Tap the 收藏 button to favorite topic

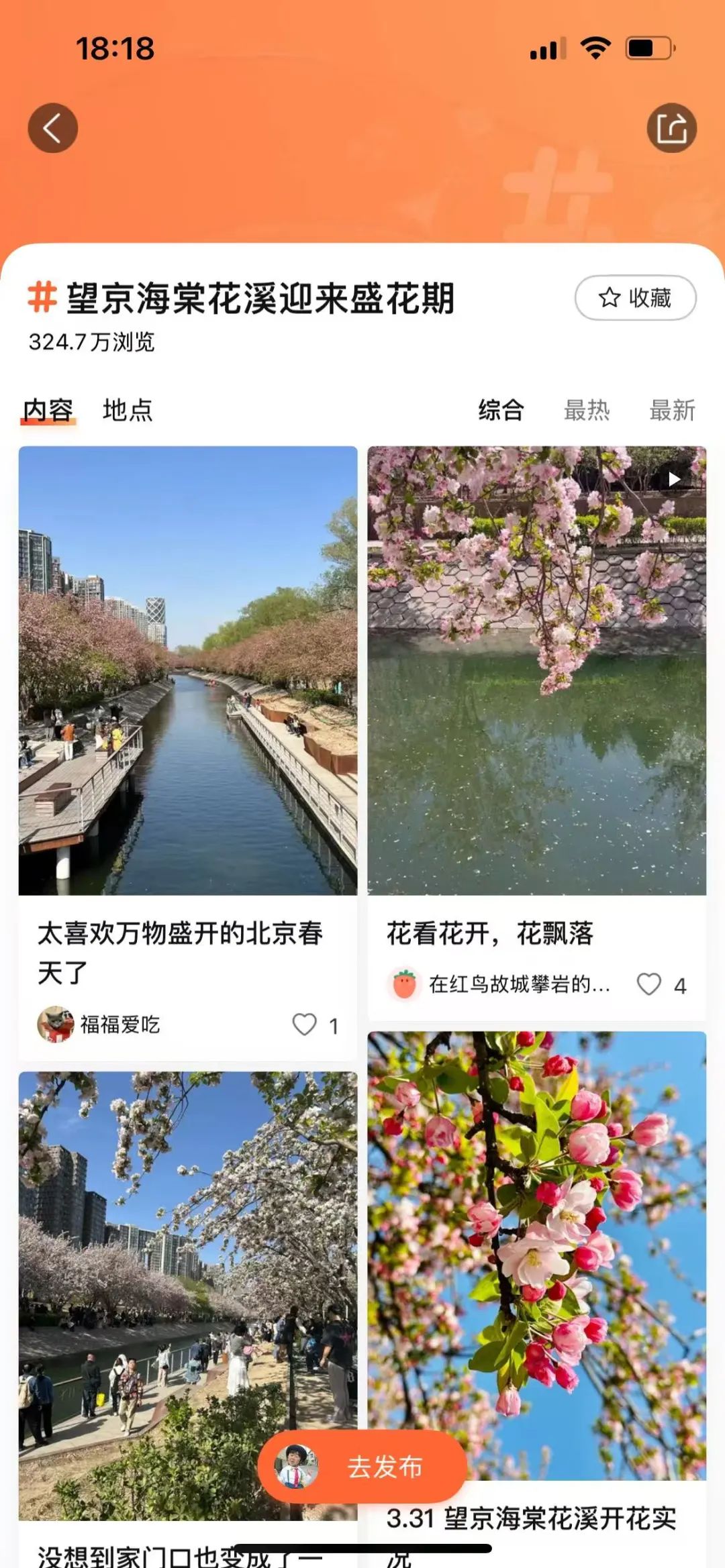[635, 297]
